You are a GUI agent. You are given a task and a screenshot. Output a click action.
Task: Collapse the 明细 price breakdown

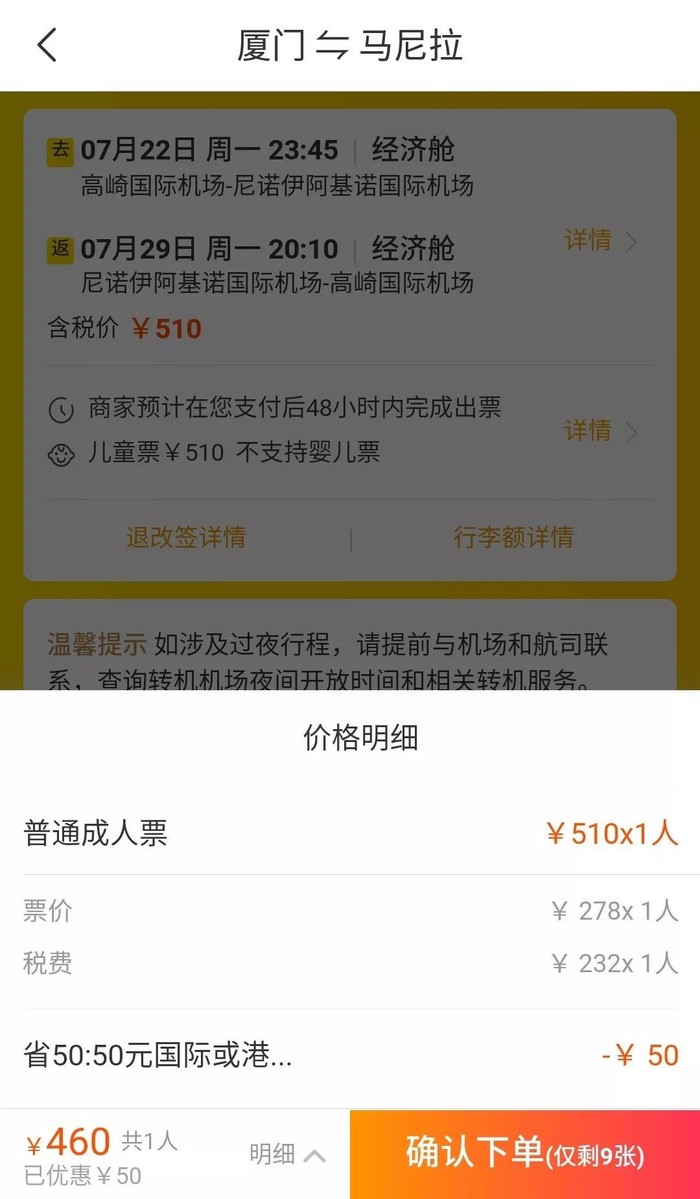287,1155
